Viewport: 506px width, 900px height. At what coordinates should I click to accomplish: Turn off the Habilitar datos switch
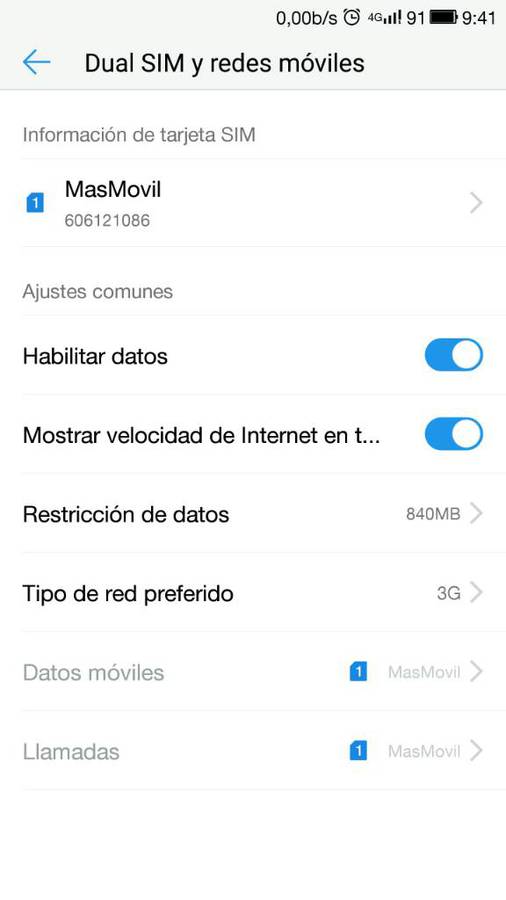pyautogui.click(x=453, y=355)
